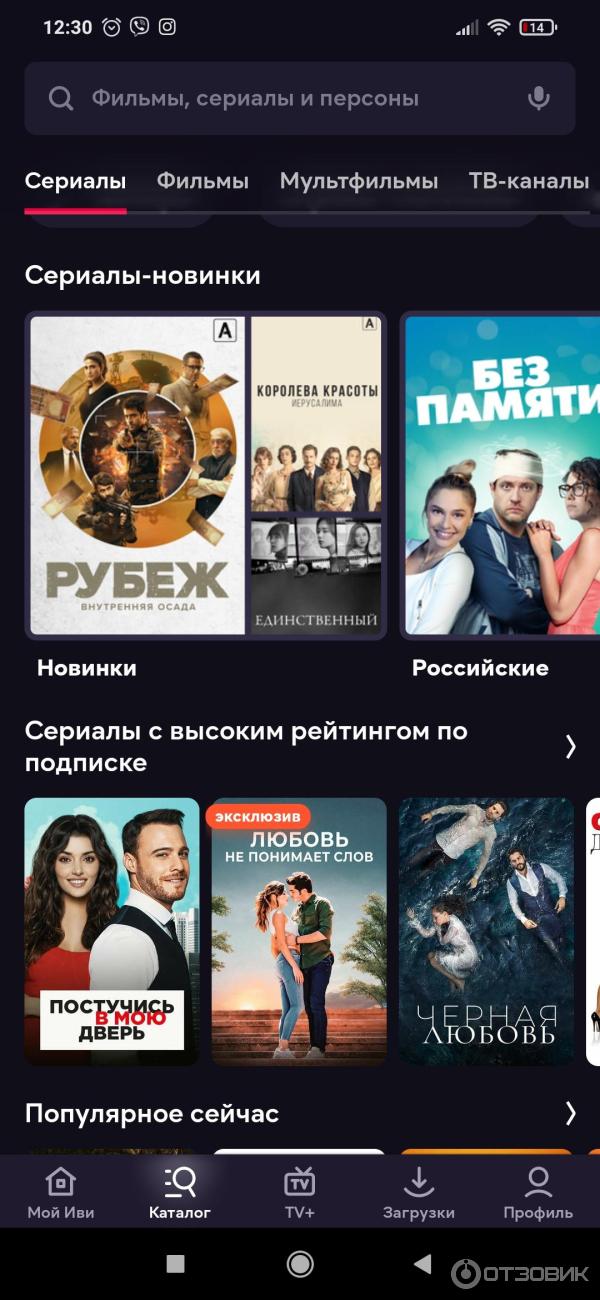The width and height of the screenshot is (600, 1300).
Task: Open the series Черная любовь
Action: click(486, 931)
